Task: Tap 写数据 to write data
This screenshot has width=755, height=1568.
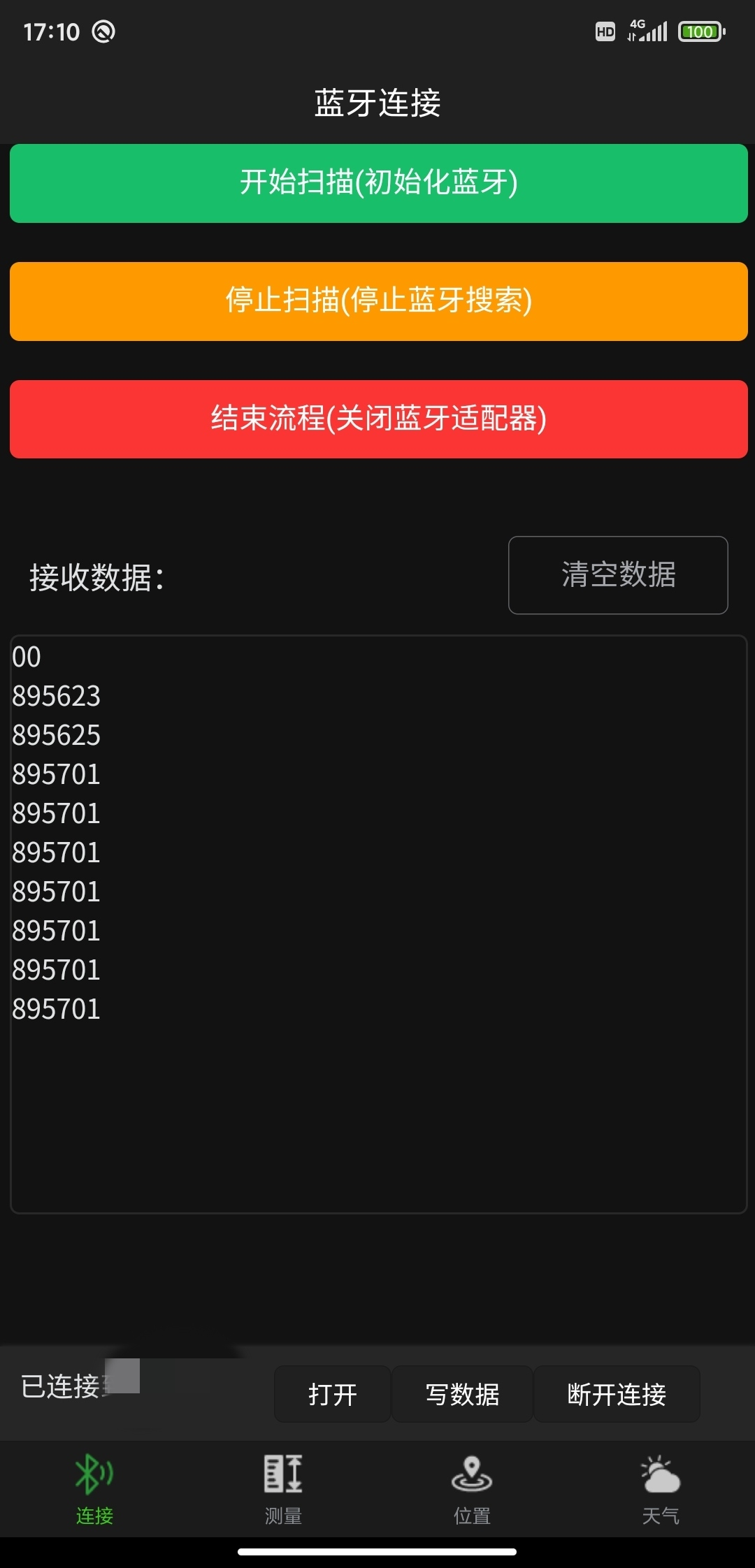Action: pos(462,1394)
